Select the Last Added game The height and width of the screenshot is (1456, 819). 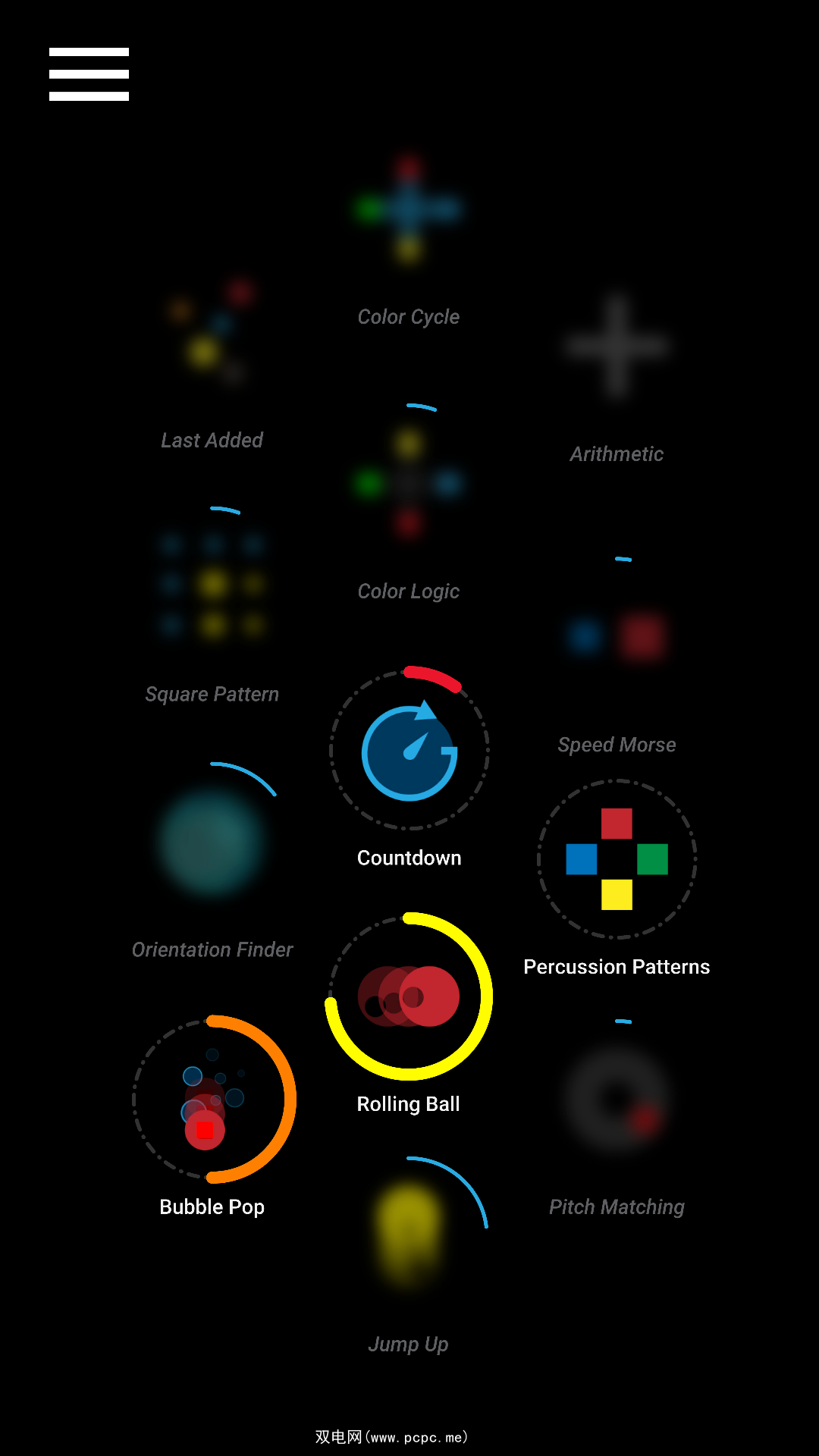click(x=212, y=334)
